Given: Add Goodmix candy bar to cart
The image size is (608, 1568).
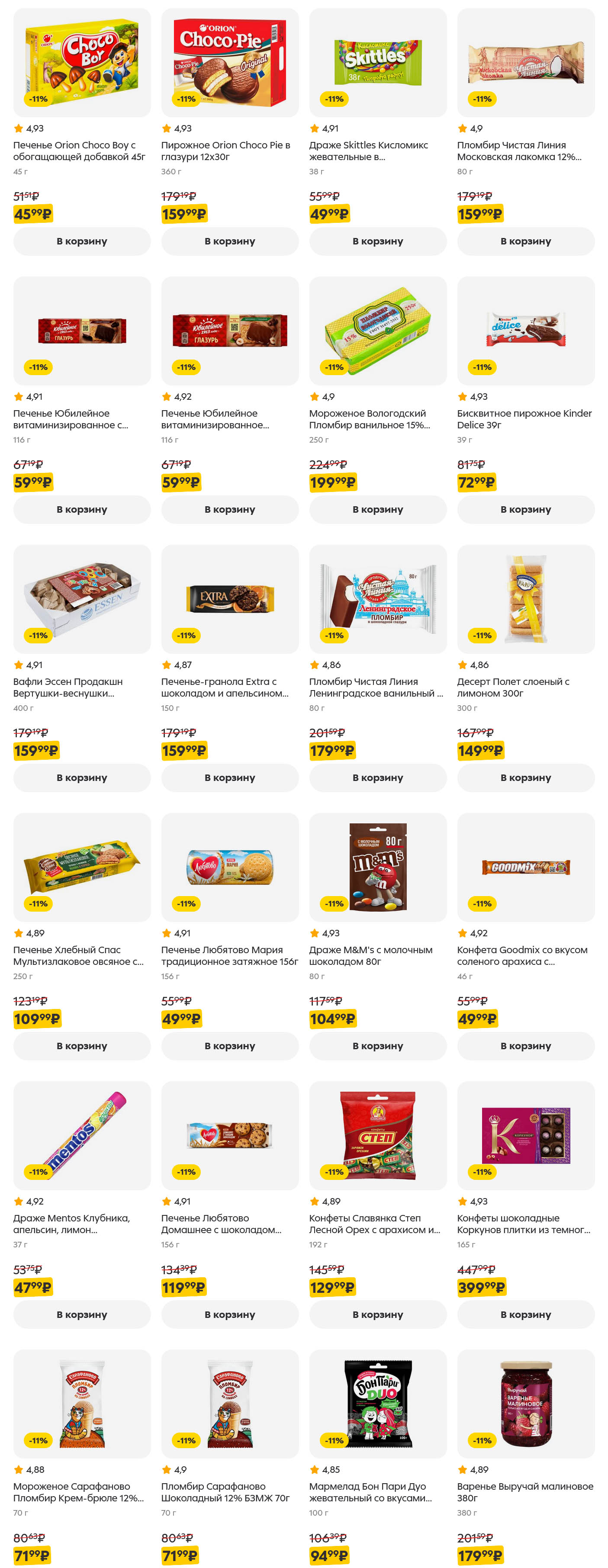Looking at the screenshot, I should point(525,1046).
